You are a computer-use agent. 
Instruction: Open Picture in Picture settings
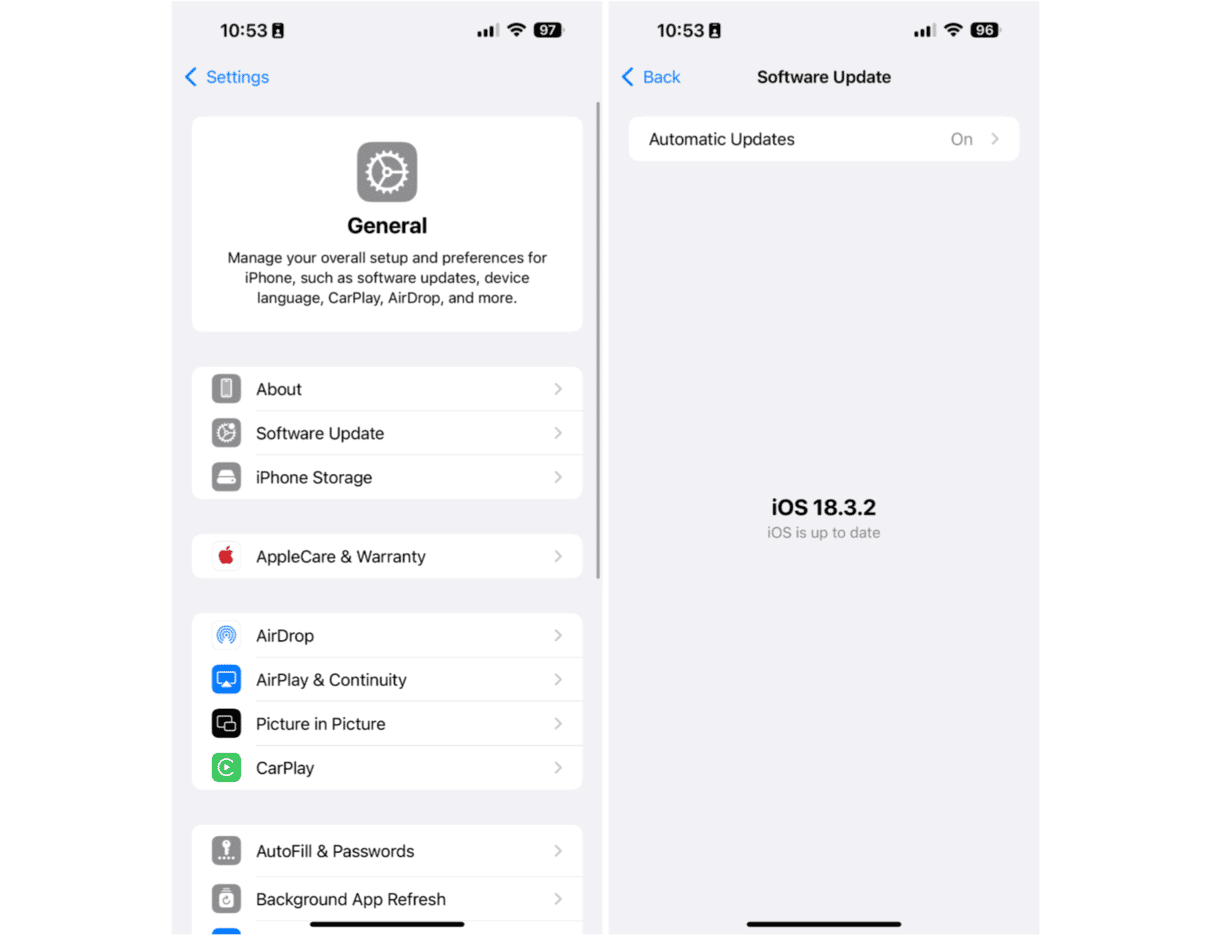point(387,723)
